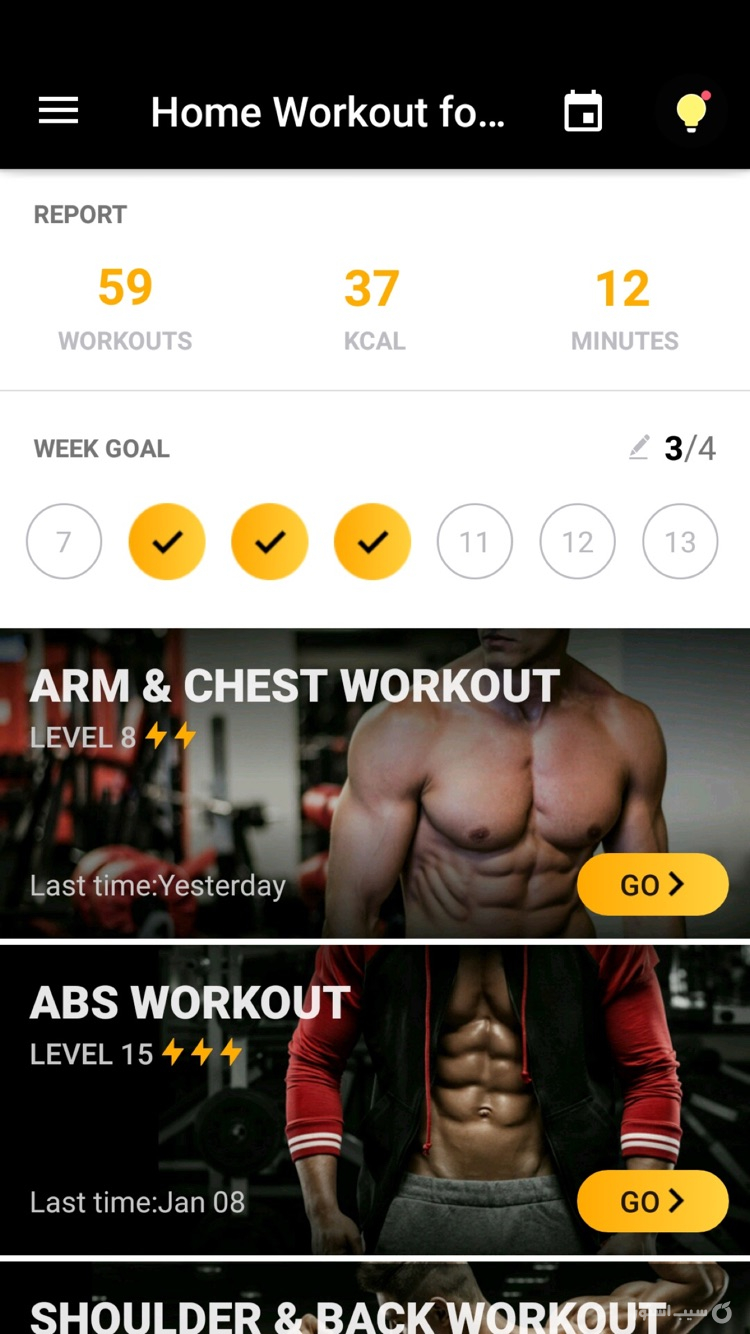Open the truncated Home Workout title

click(330, 111)
